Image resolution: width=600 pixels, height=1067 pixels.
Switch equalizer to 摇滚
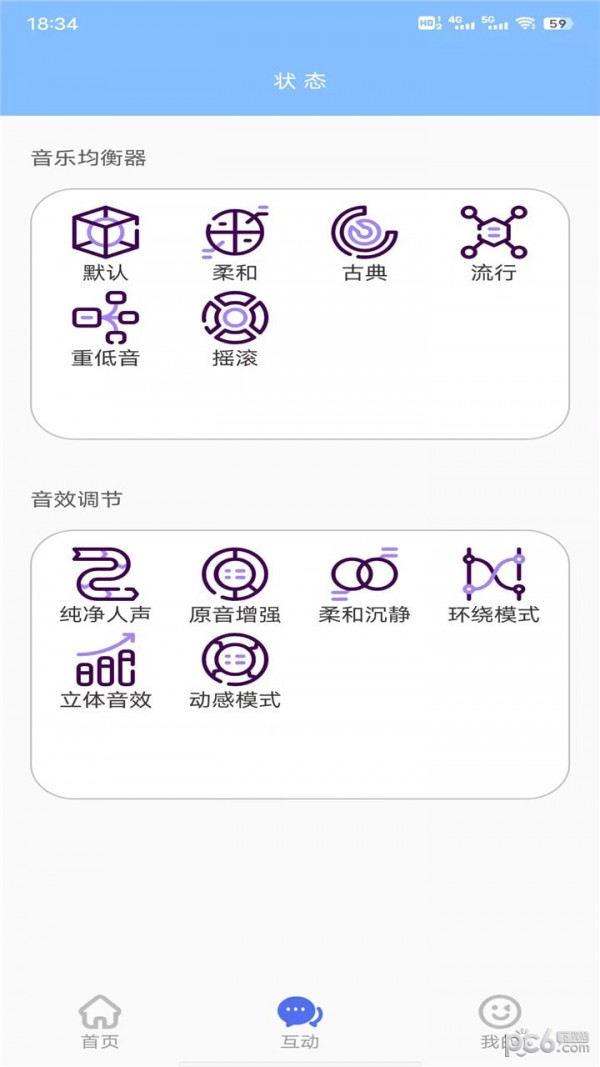(x=235, y=329)
